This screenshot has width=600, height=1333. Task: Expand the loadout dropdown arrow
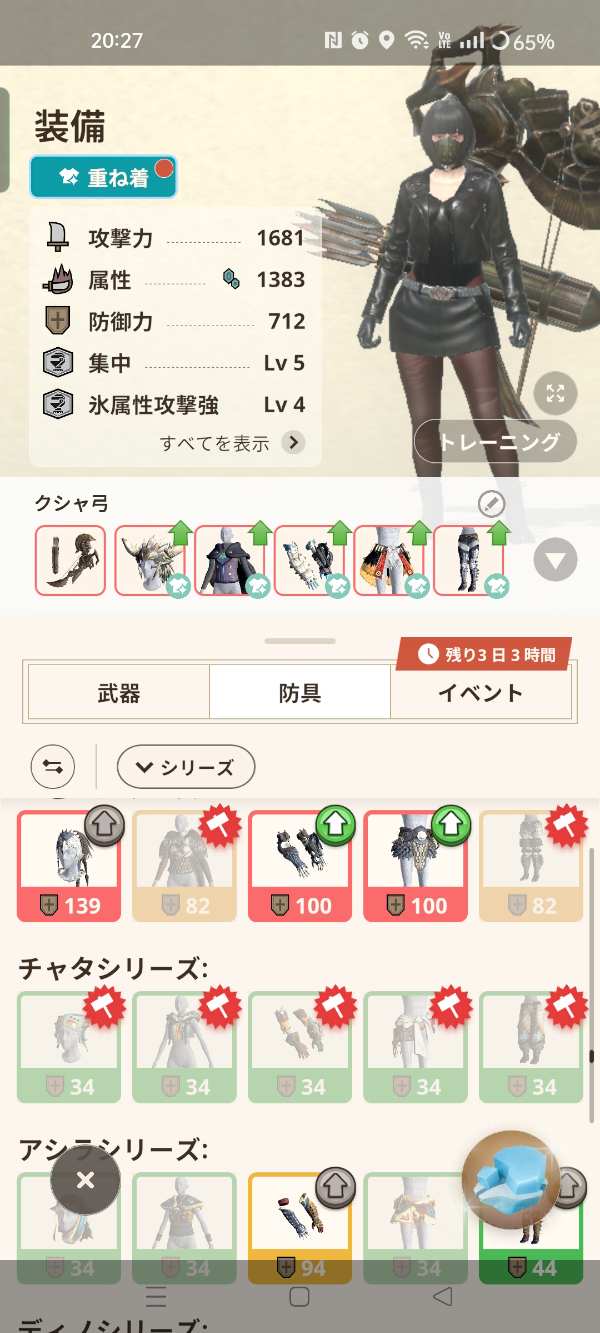tap(555, 560)
